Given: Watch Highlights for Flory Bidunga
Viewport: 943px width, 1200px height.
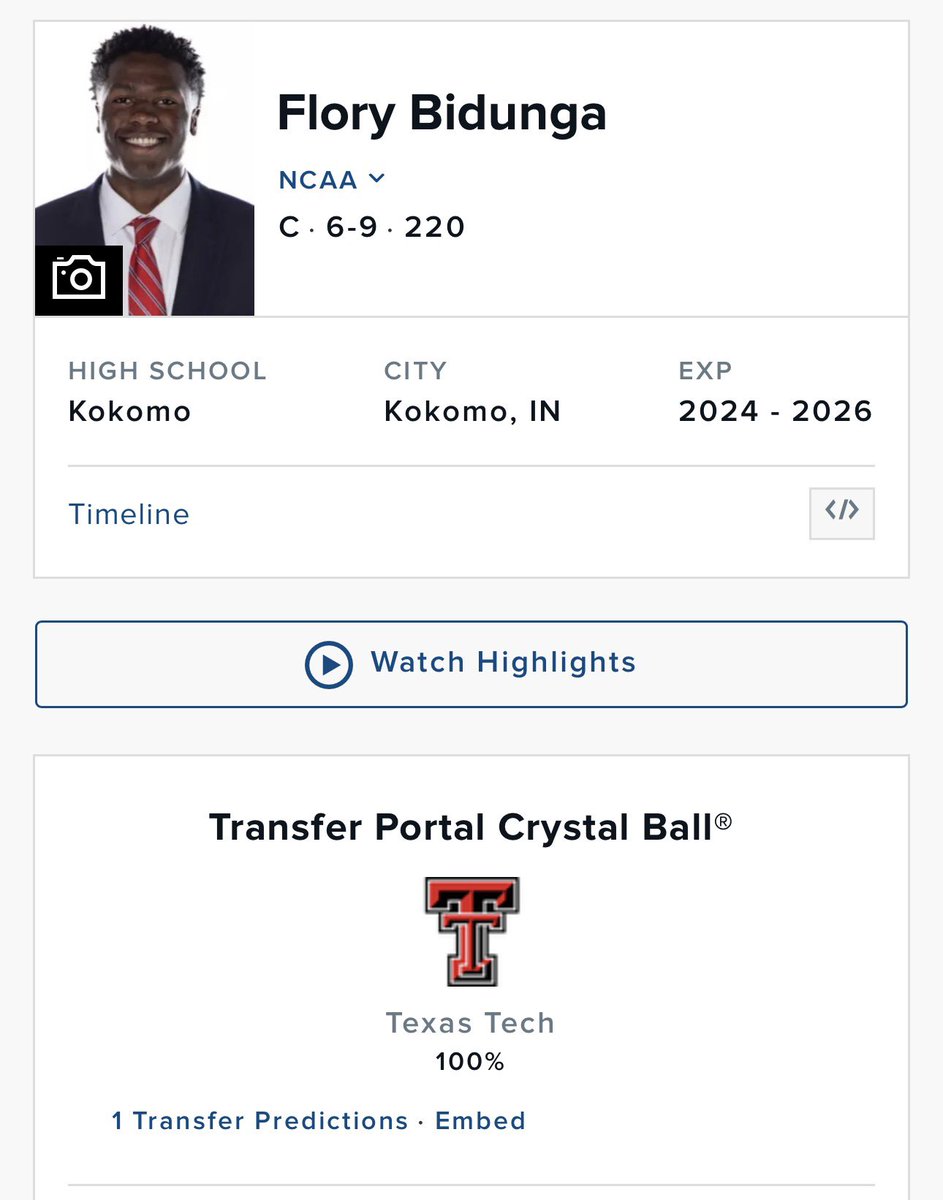Looking at the screenshot, I should coord(471,663).
